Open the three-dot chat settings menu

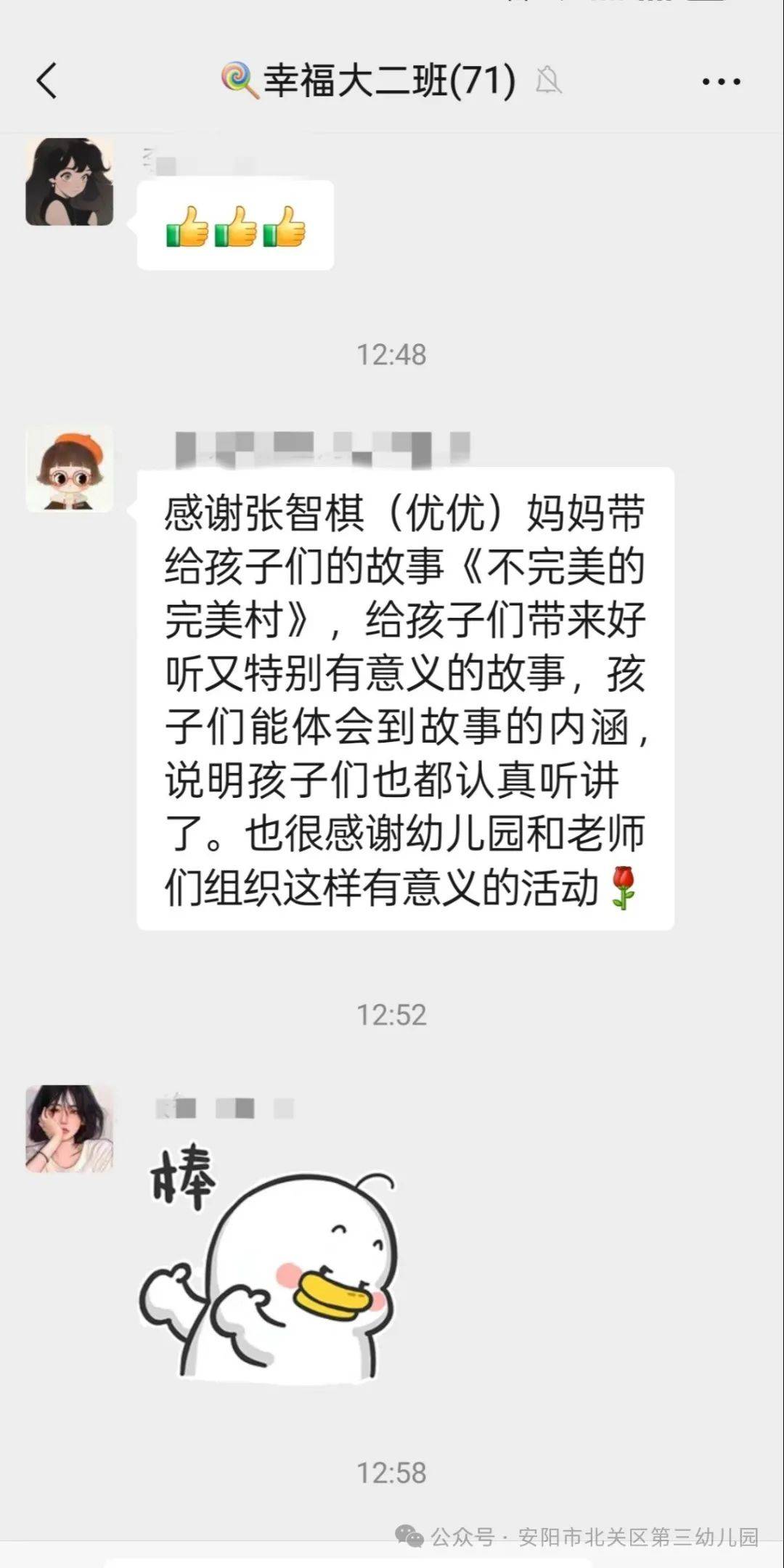pos(721,81)
